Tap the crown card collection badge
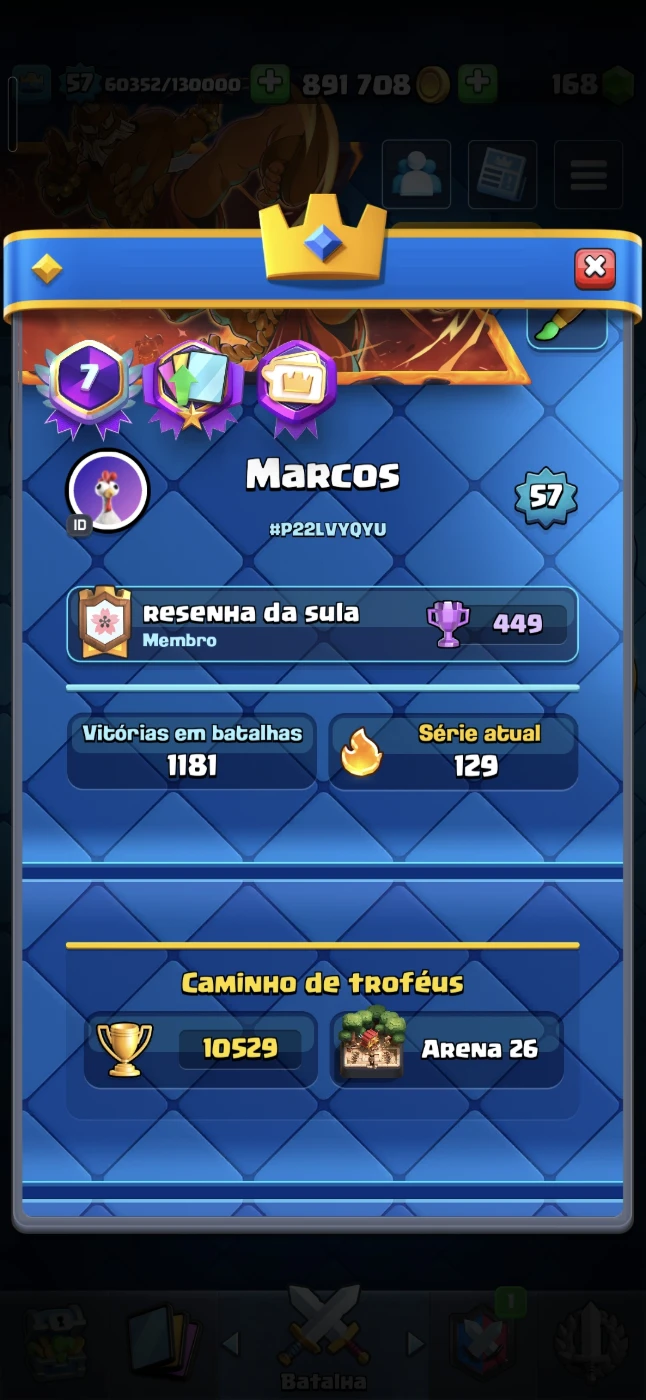The width and height of the screenshot is (646, 1400). [296, 386]
